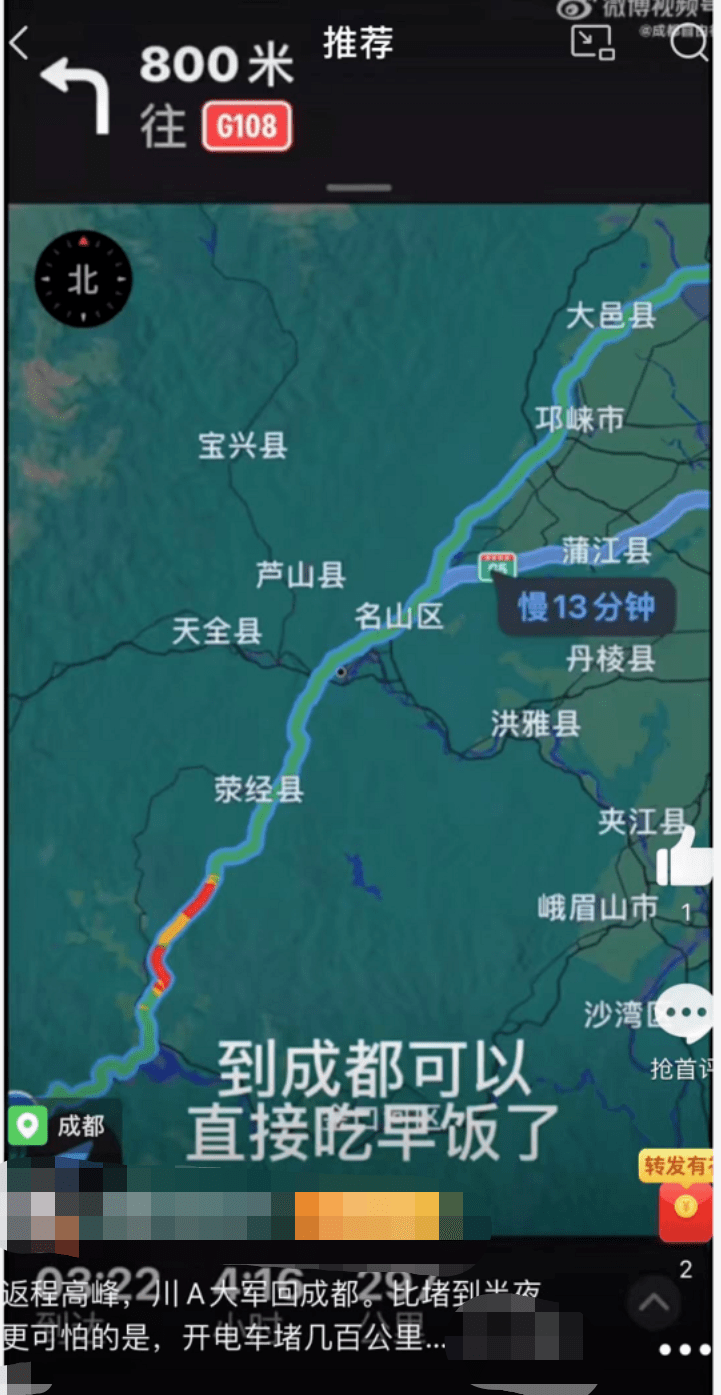Switch to the 推荐 tab
721x1395 pixels.
[x=358, y=43]
